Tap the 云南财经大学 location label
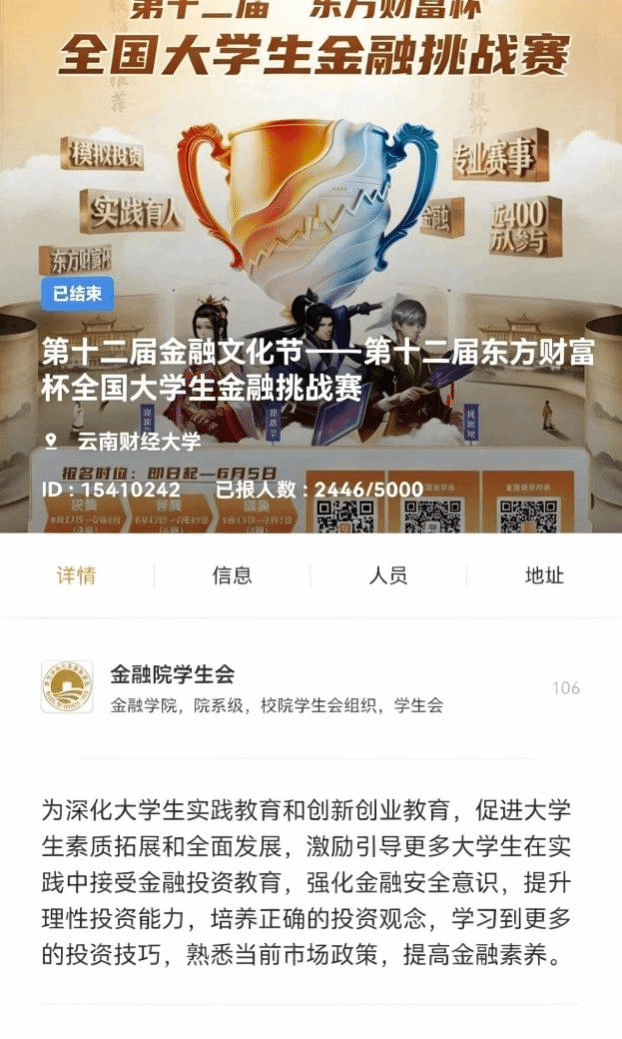The height and width of the screenshot is (1039, 622). point(139,441)
